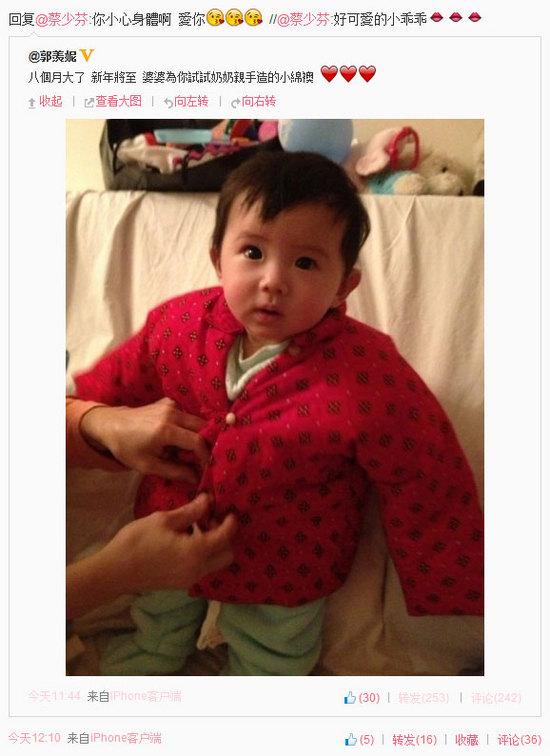This screenshot has height=756, width=550.
Task: Open 评论(242) on the original post
Action: point(496,697)
